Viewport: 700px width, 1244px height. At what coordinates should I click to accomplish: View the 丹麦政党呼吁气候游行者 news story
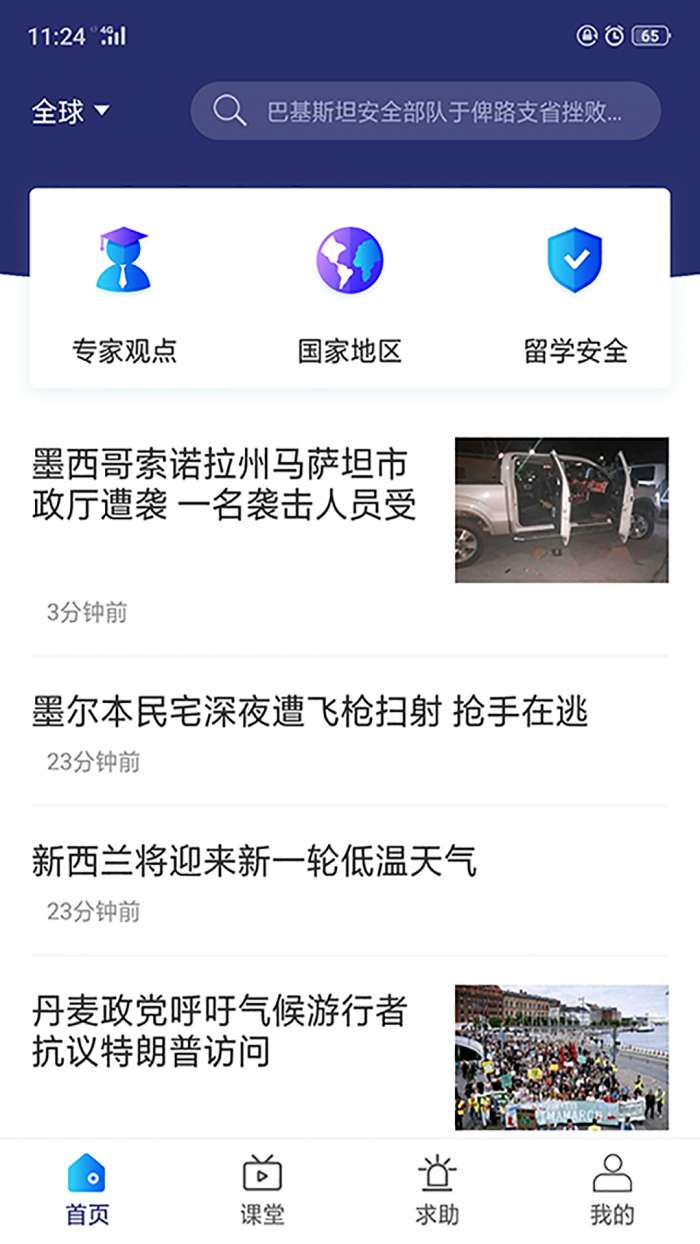(220, 1031)
